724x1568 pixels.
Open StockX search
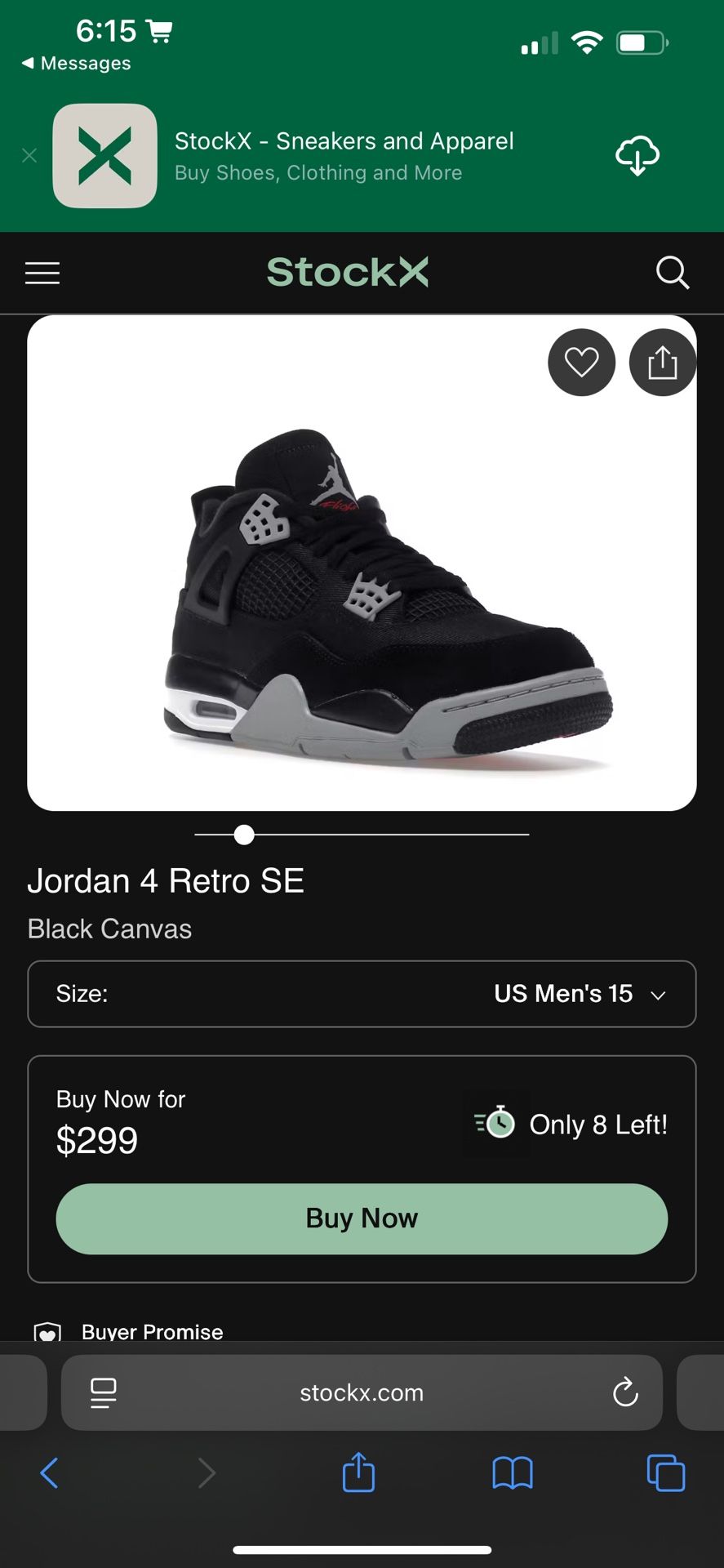(673, 273)
